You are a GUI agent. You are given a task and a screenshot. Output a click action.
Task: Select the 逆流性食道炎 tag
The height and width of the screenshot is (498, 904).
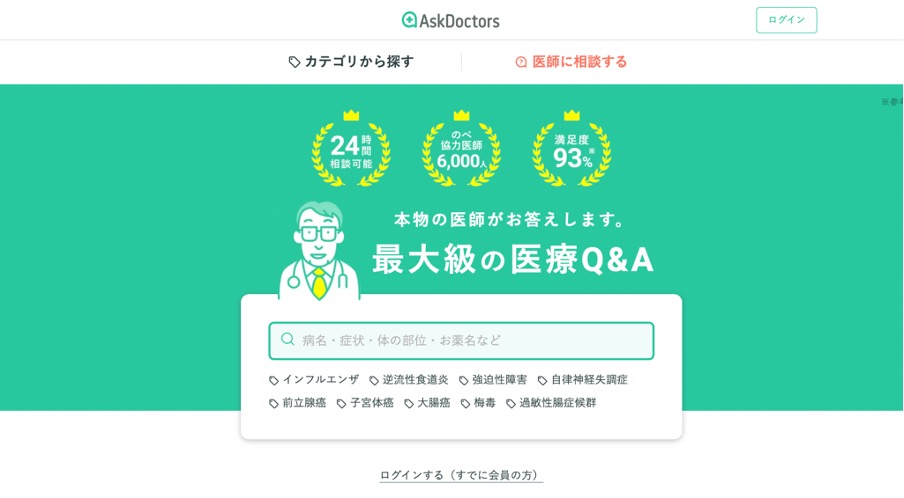click(409, 380)
